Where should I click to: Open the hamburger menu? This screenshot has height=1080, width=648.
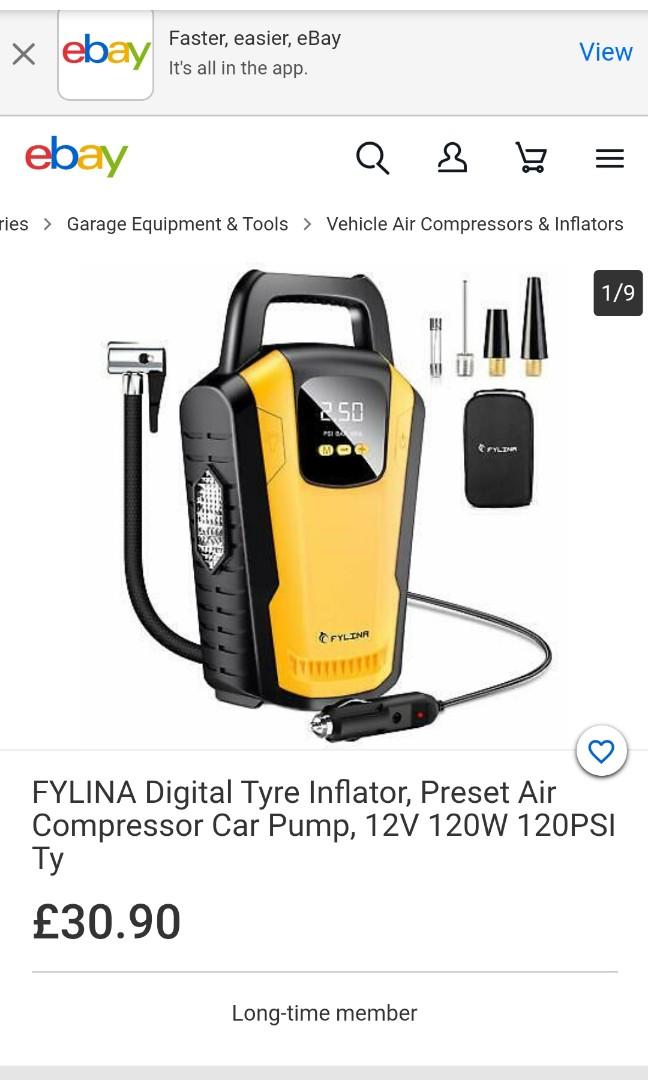tap(609, 158)
